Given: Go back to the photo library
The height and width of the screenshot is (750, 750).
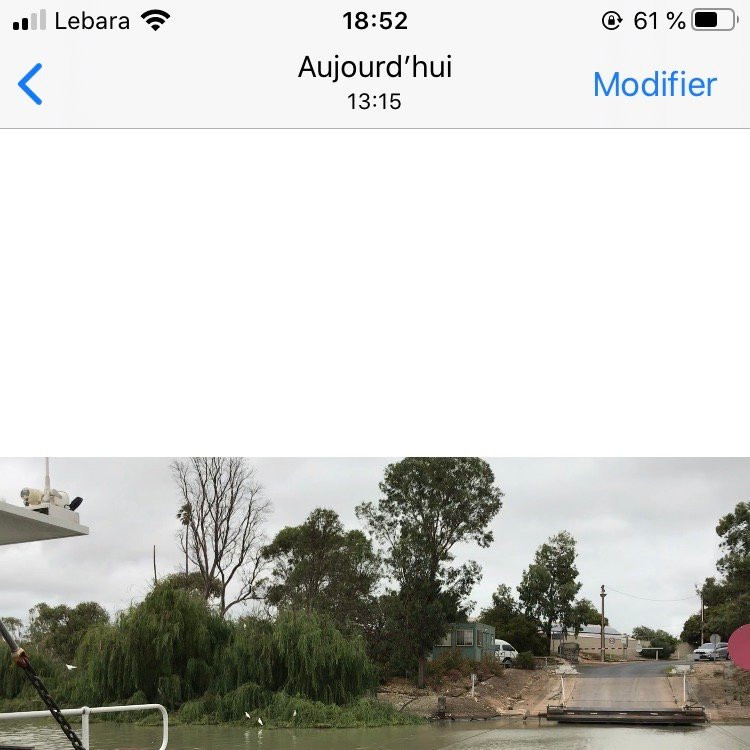Looking at the screenshot, I should [31, 84].
